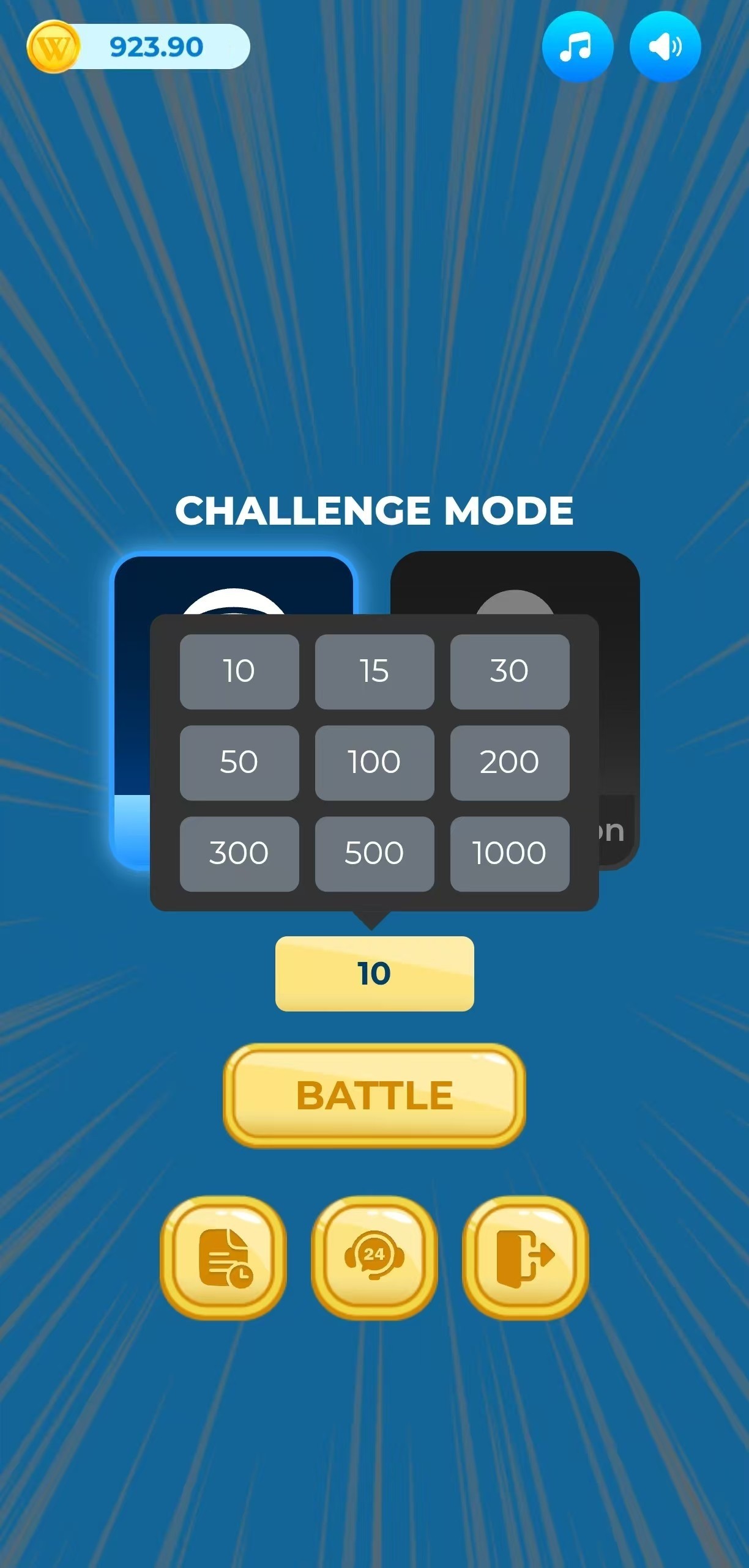Set the bet amount to 500
The image size is (749, 1568).
click(x=374, y=854)
